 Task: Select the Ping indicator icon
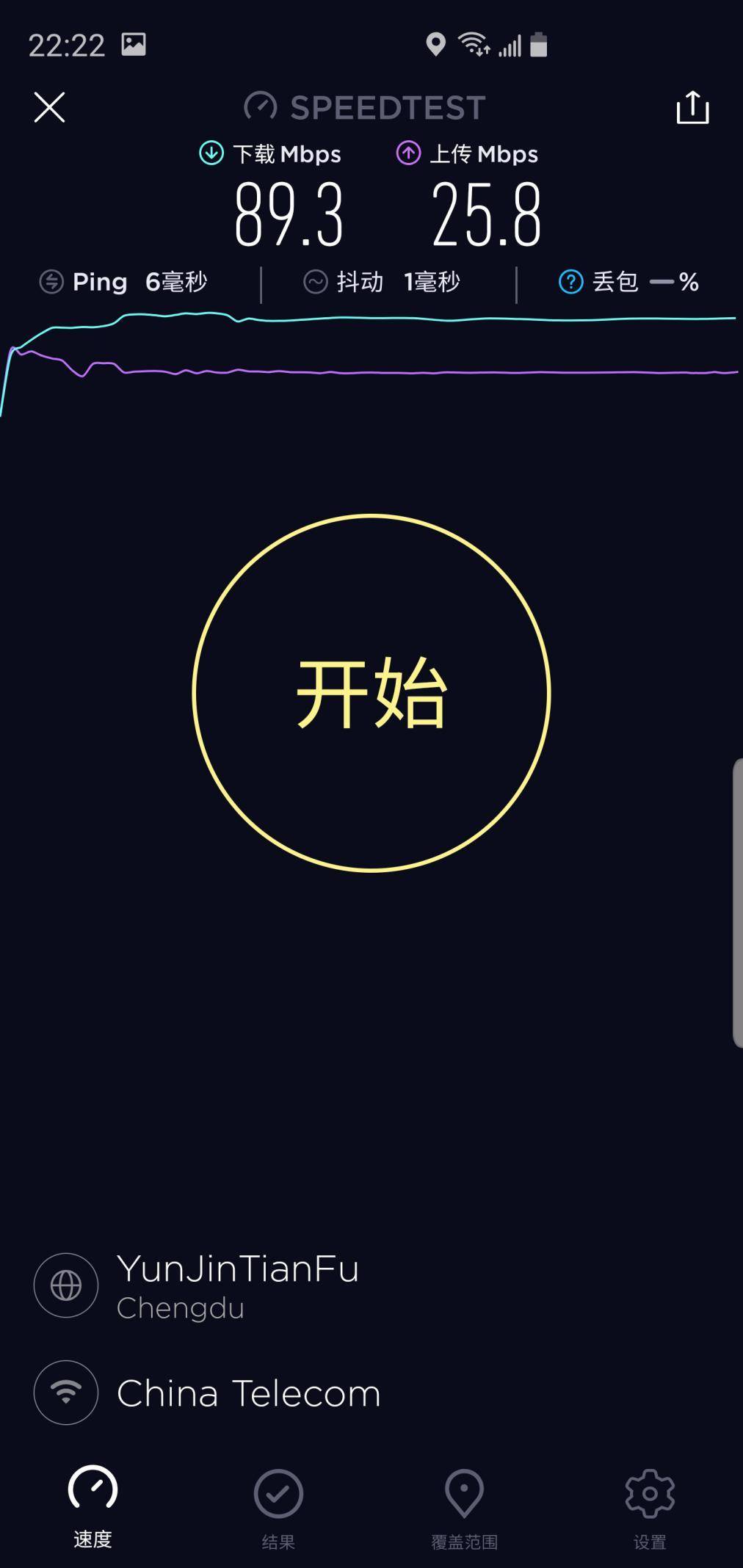point(51,281)
